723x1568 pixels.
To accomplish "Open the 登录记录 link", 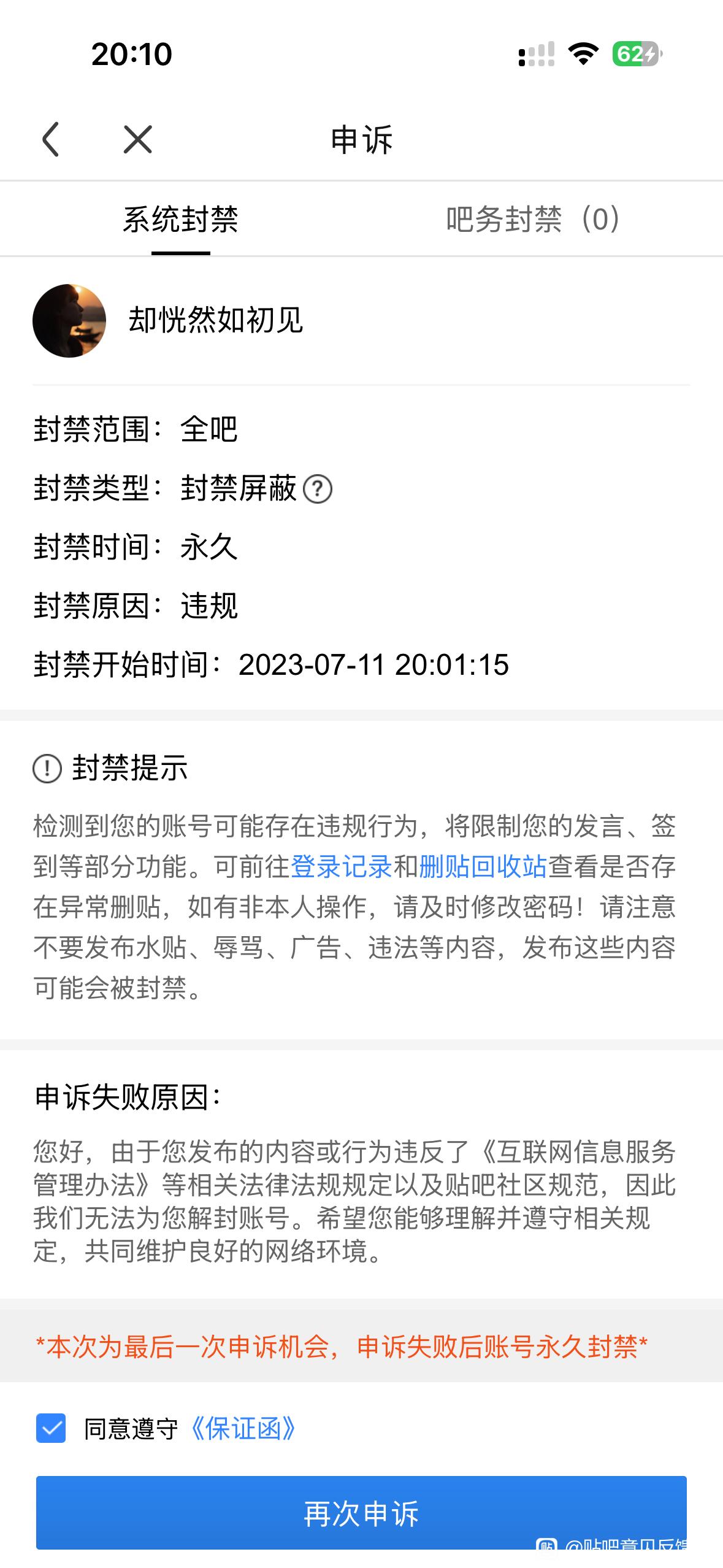I will point(341,866).
